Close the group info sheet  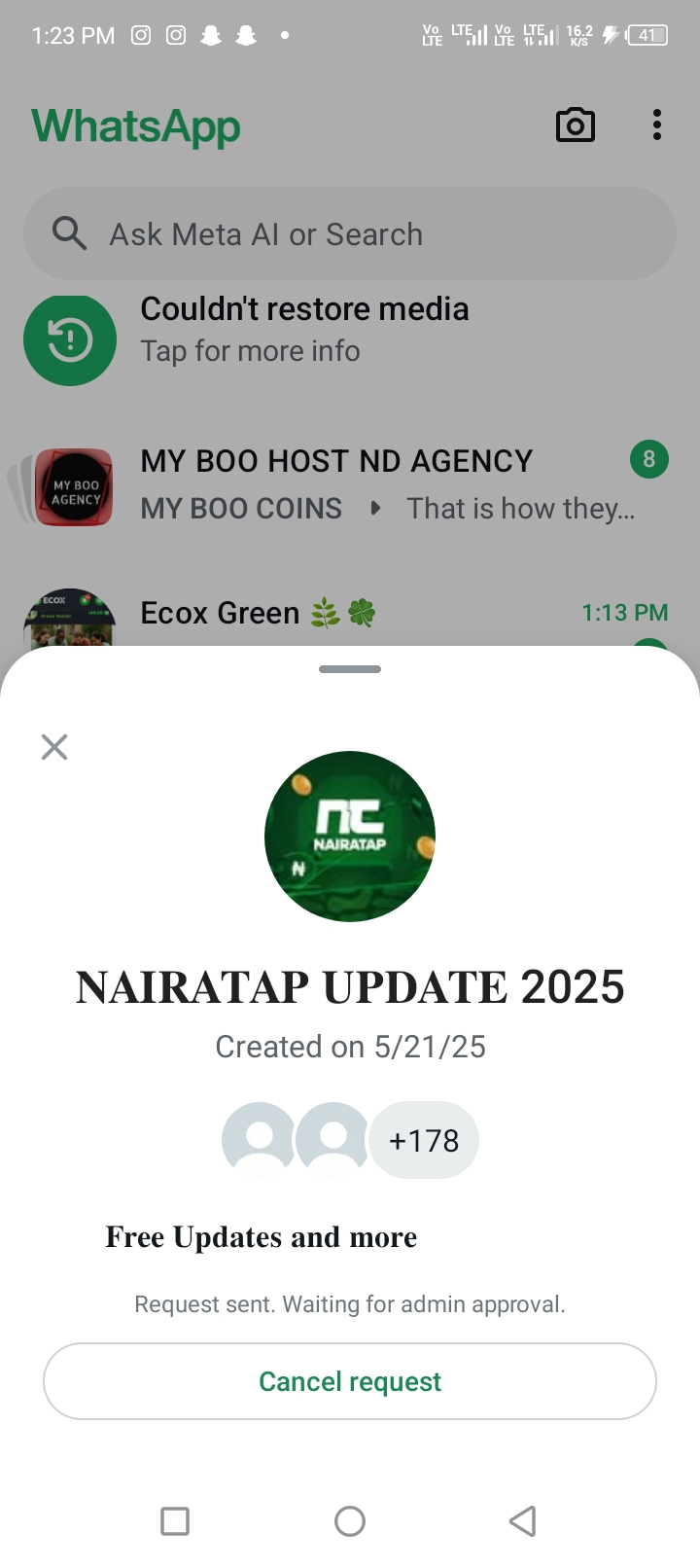(54, 747)
